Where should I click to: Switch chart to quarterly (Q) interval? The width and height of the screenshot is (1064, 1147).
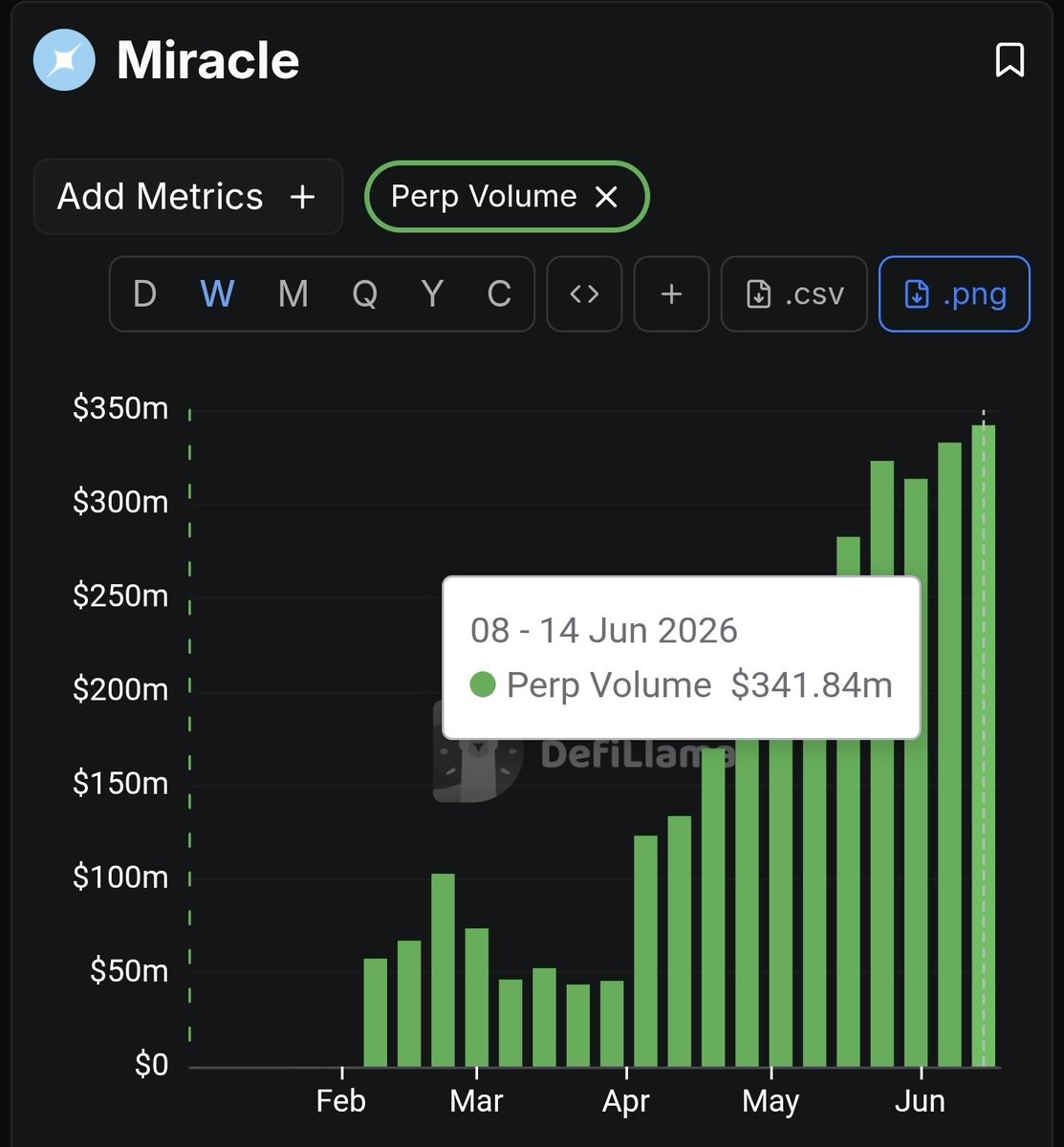tap(364, 294)
